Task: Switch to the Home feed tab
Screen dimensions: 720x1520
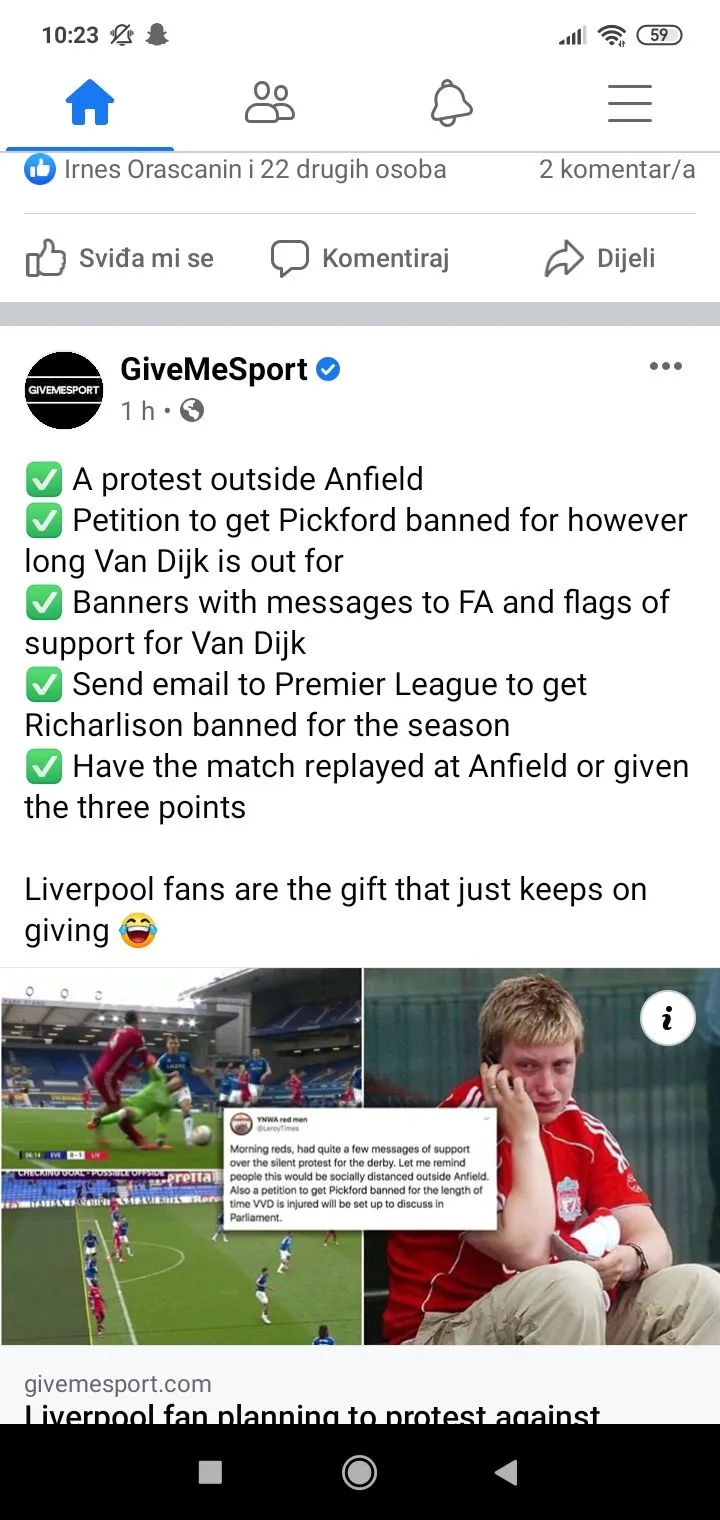Action: click(x=90, y=103)
